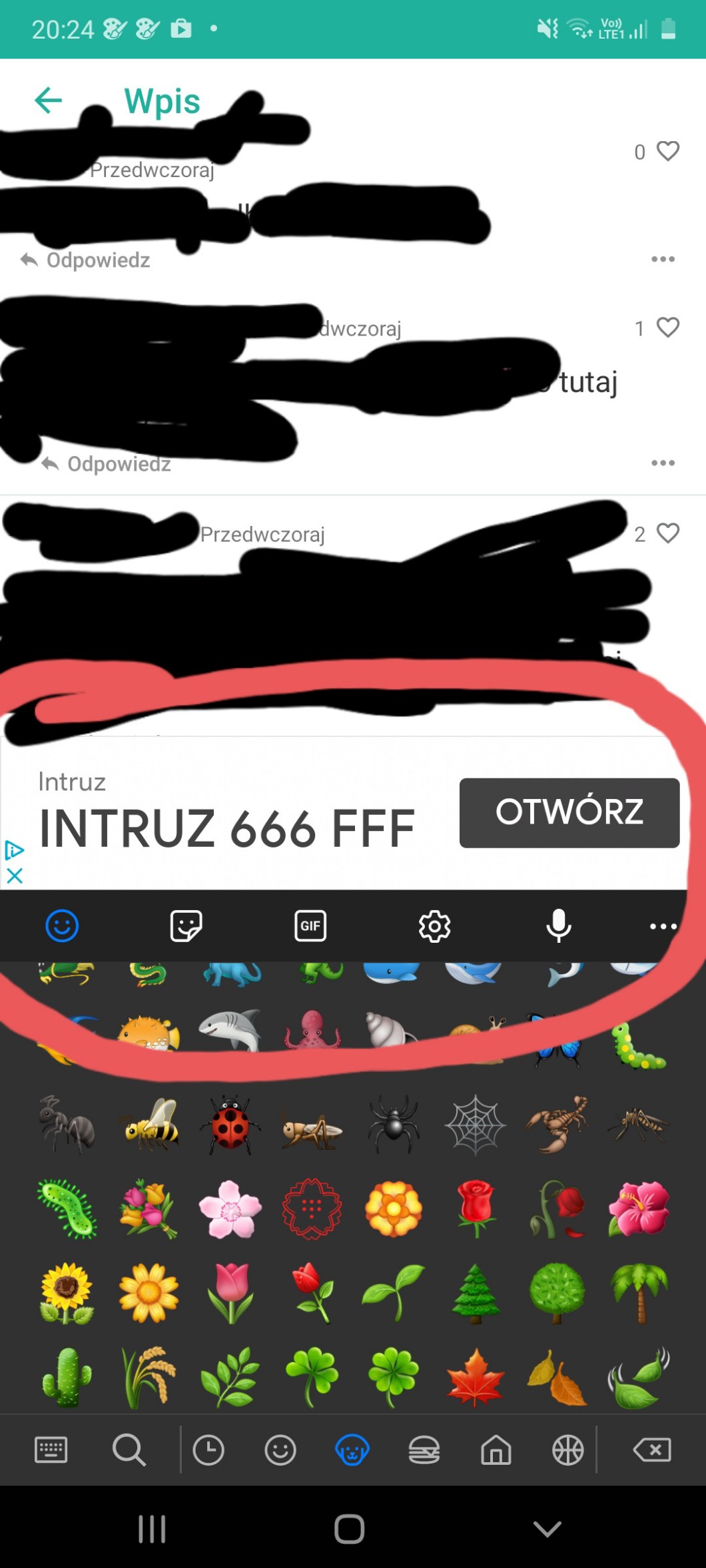Like the comment with 2 hearts

[x=667, y=533]
